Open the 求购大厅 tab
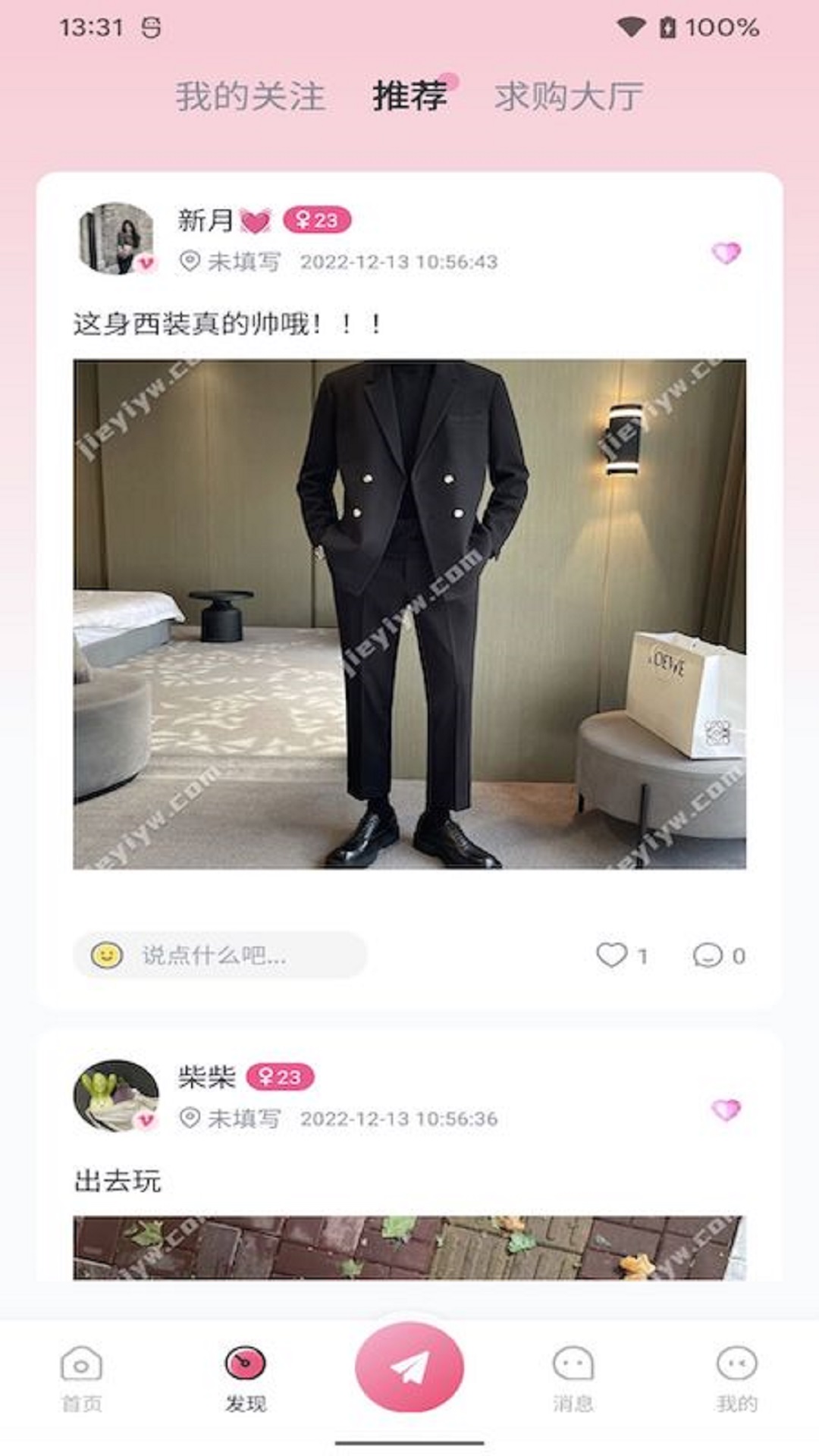 coord(569,96)
